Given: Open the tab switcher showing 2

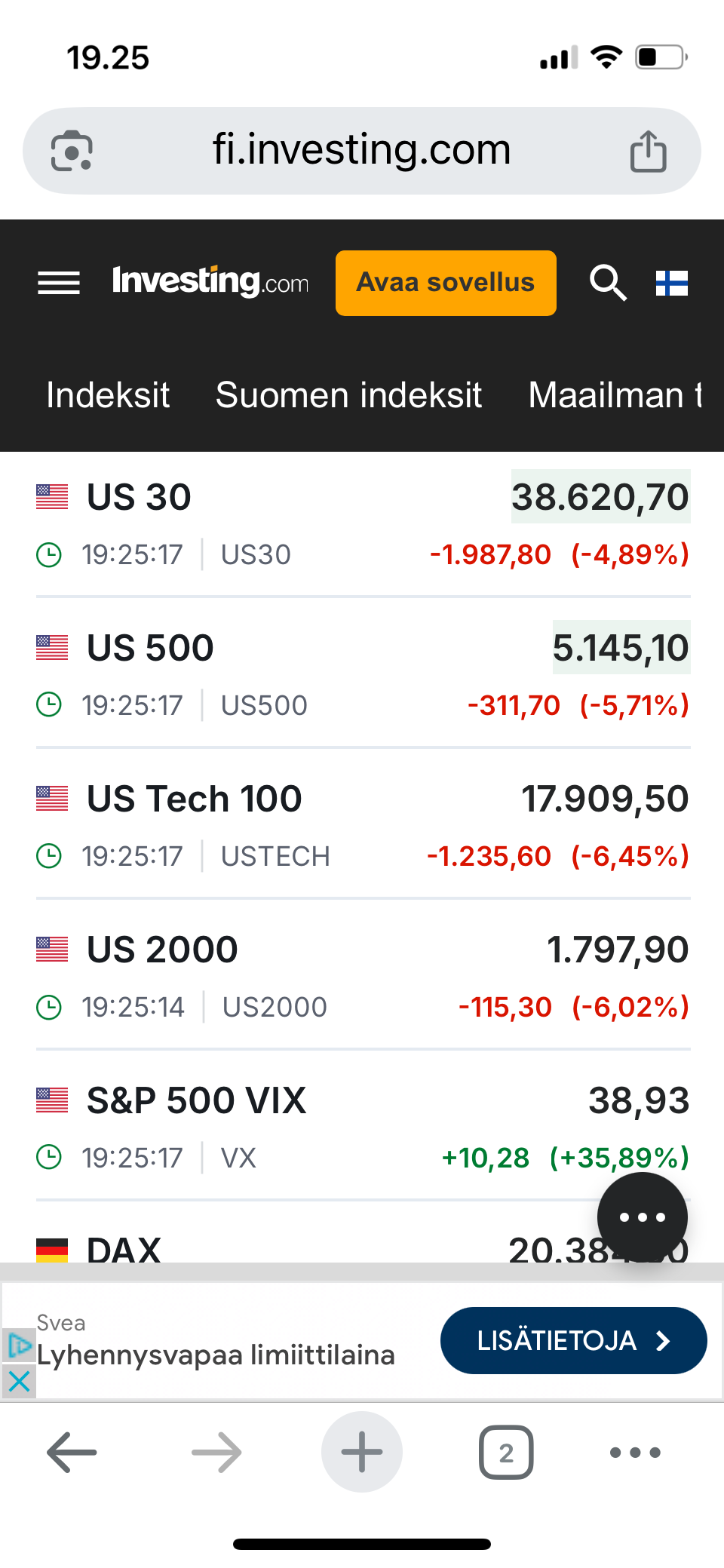Looking at the screenshot, I should (506, 1452).
